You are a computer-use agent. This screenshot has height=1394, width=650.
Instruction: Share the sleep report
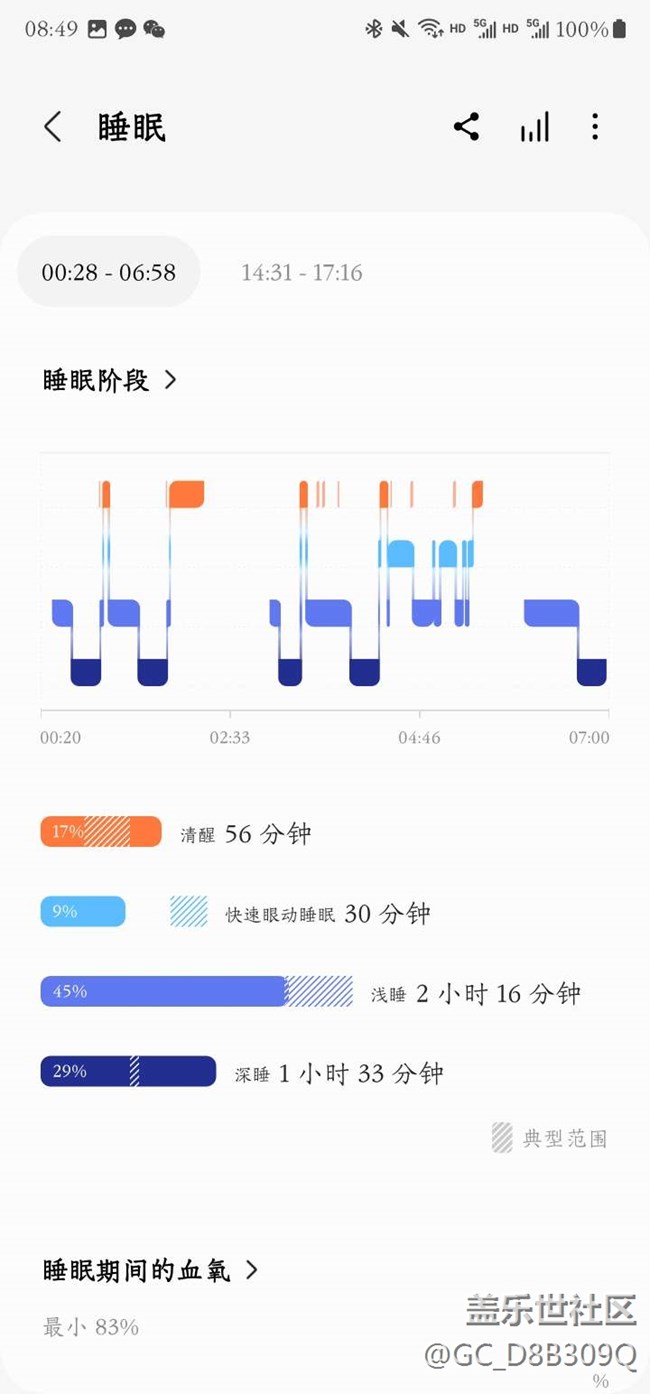coord(466,127)
